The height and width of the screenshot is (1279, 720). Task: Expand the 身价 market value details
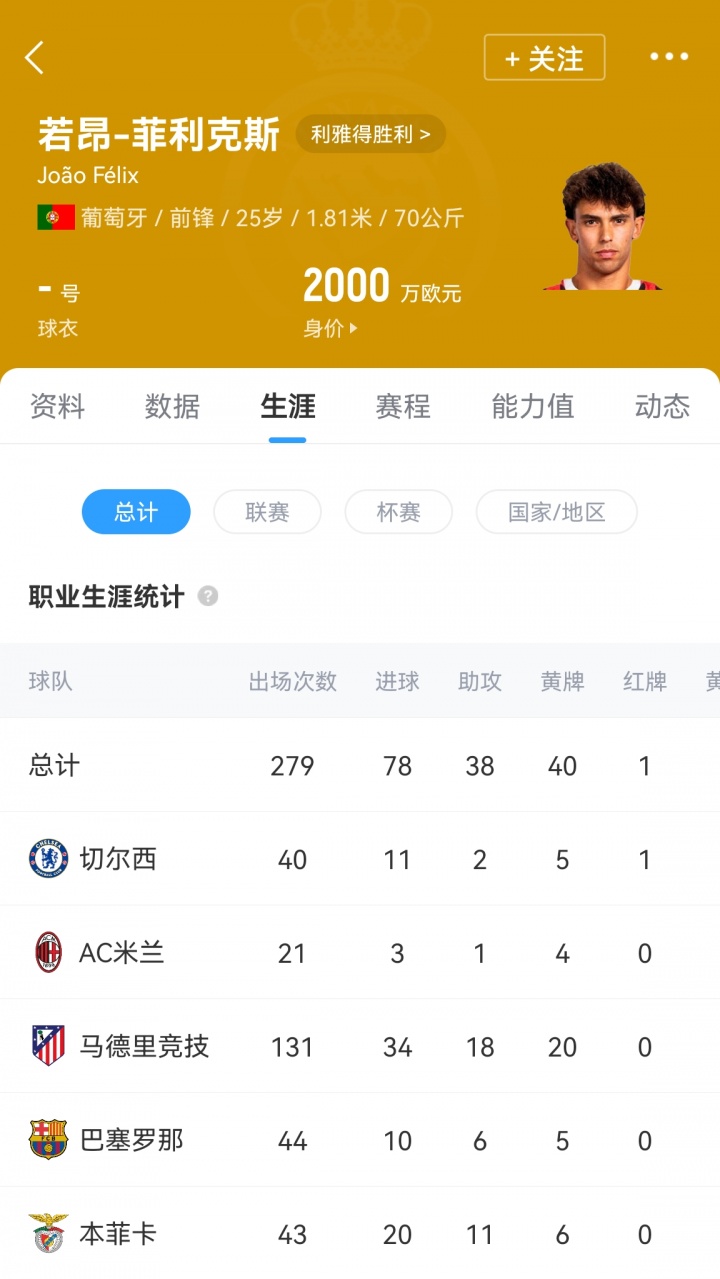pyautogui.click(x=330, y=328)
